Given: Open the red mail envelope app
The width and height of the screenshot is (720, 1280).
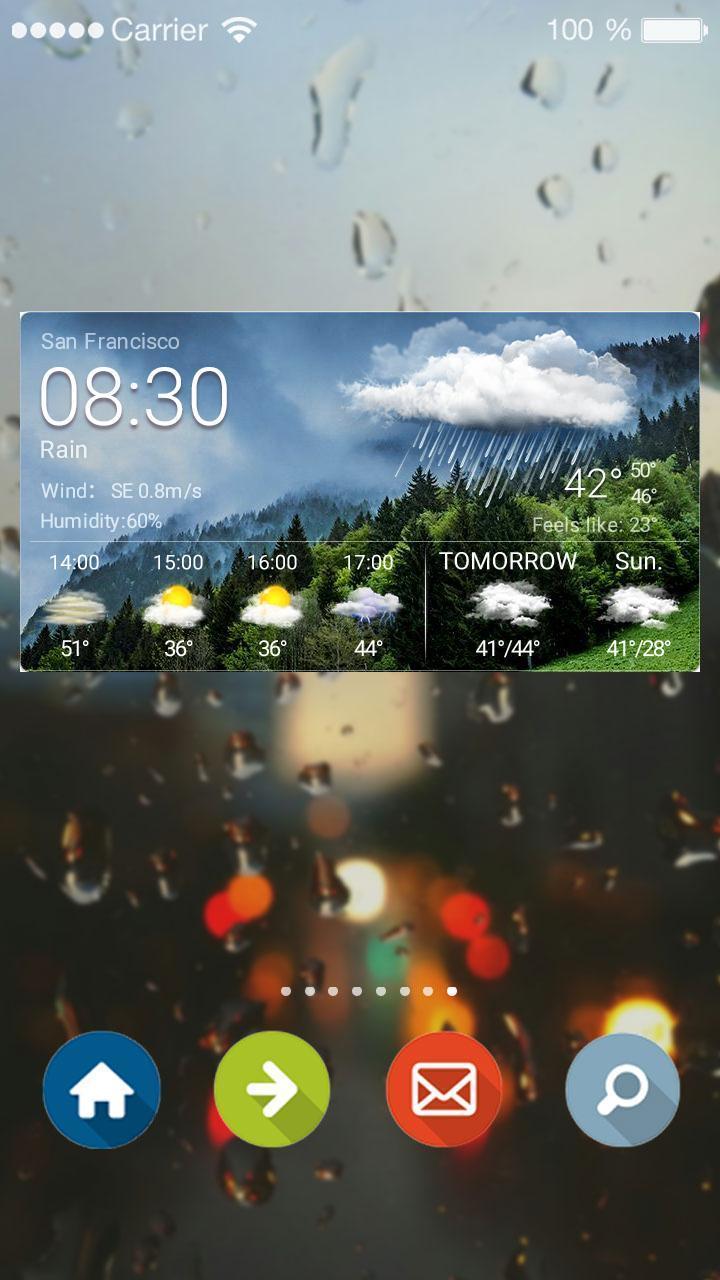Looking at the screenshot, I should click(x=444, y=1090).
